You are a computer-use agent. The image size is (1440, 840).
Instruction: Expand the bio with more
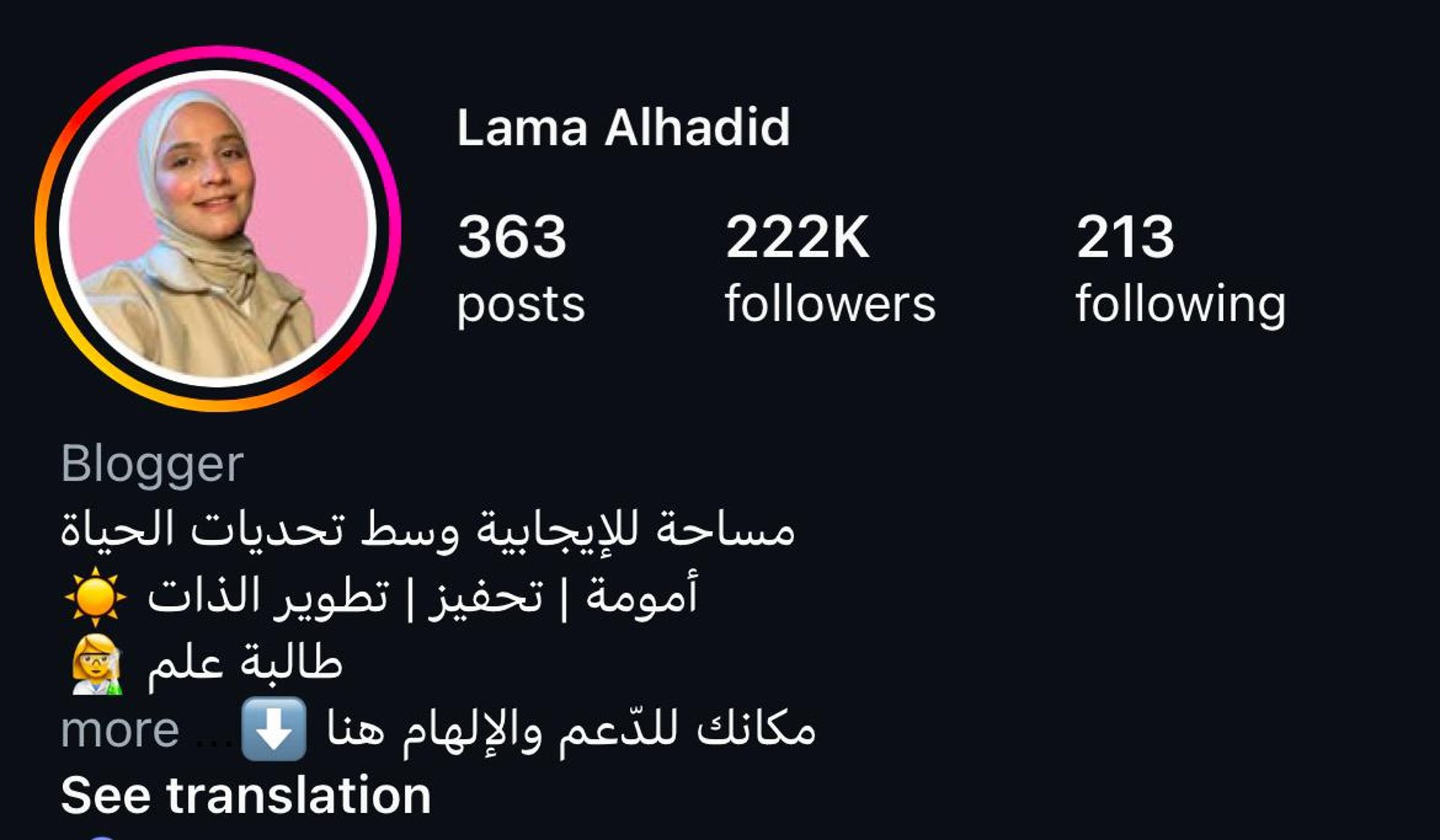[x=120, y=730]
